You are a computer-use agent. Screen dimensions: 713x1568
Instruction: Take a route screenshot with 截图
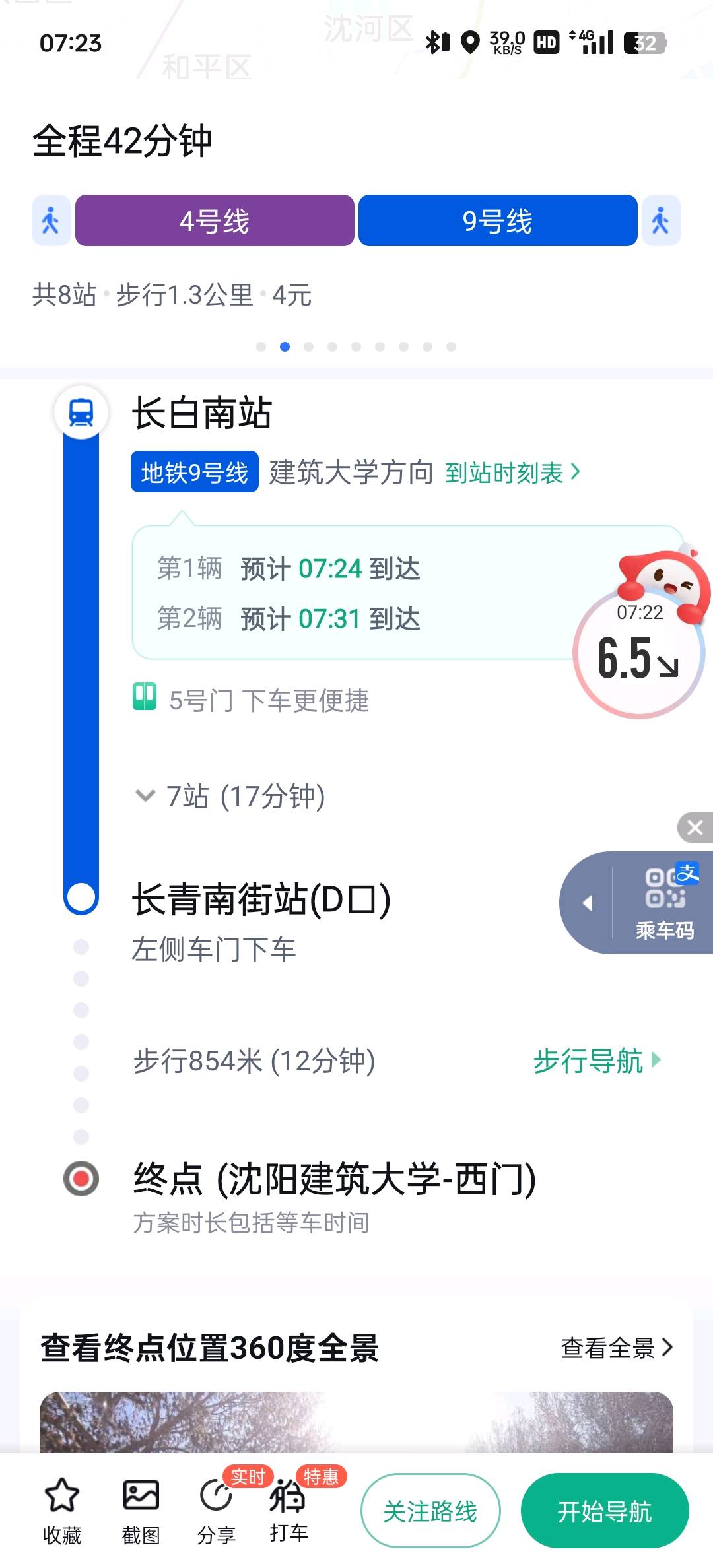(141, 1509)
